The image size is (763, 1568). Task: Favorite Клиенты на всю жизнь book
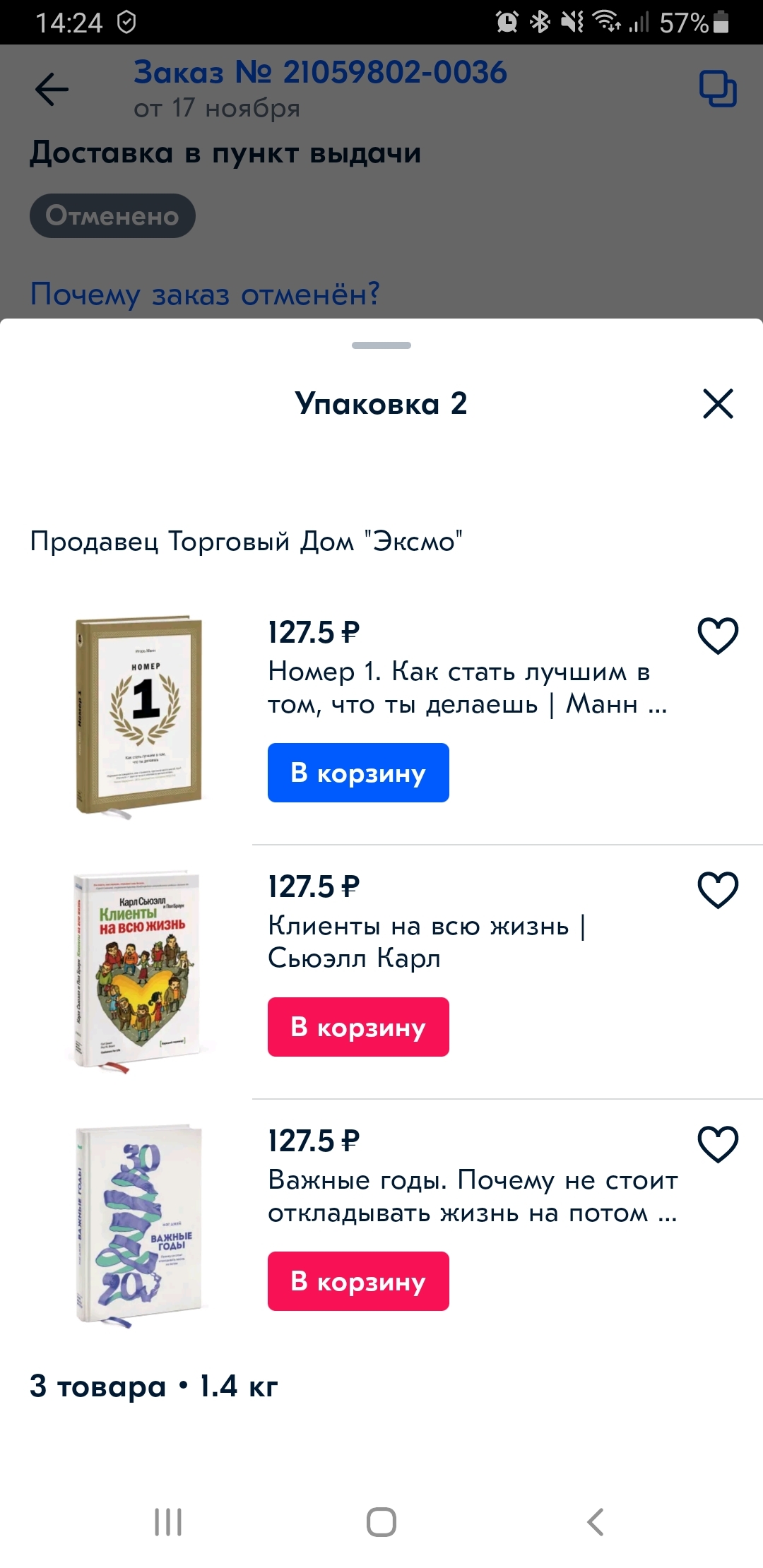coord(718,890)
